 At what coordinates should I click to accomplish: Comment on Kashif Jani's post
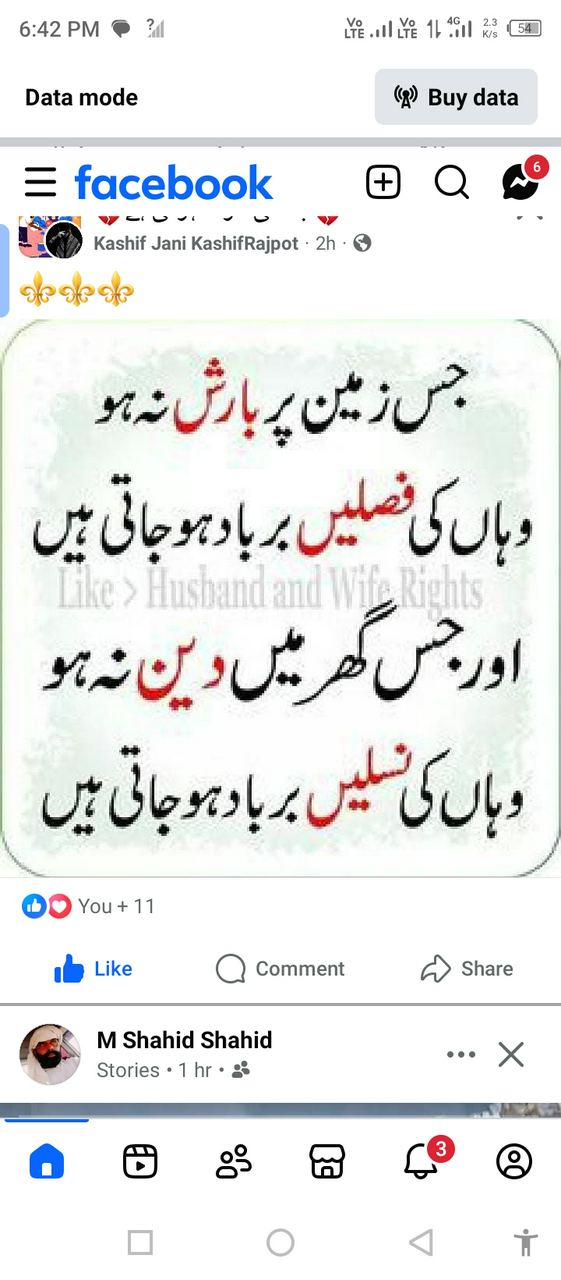[x=280, y=968]
